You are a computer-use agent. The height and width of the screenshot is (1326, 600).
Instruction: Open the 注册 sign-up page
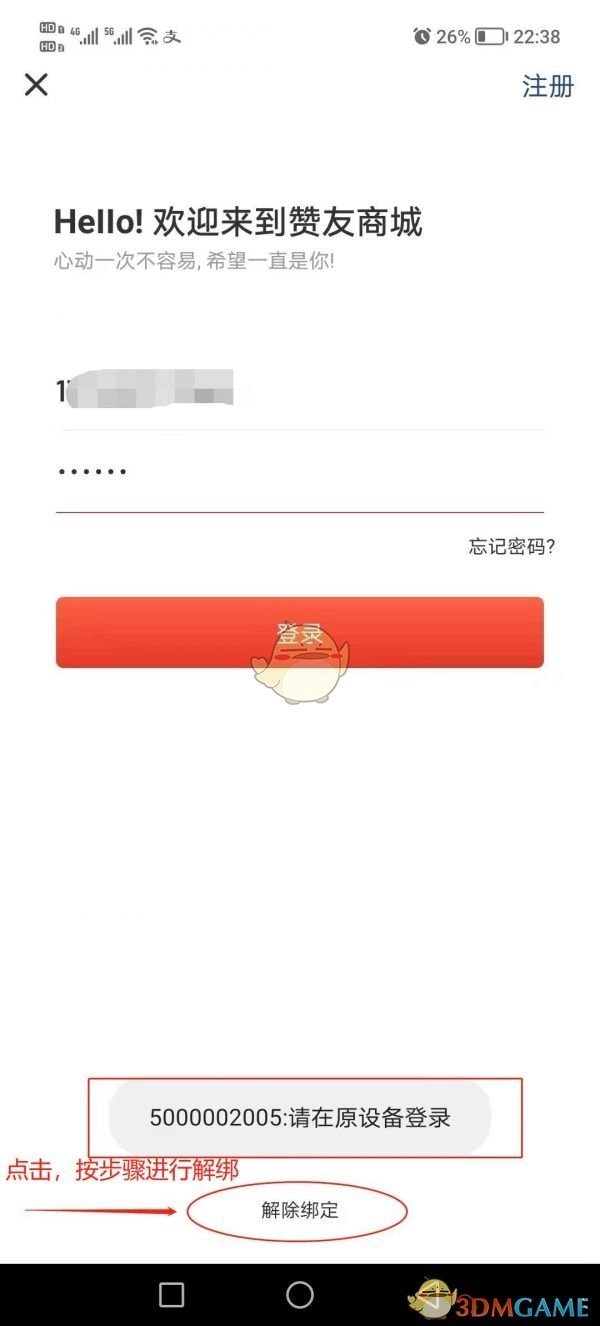(x=547, y=86)
